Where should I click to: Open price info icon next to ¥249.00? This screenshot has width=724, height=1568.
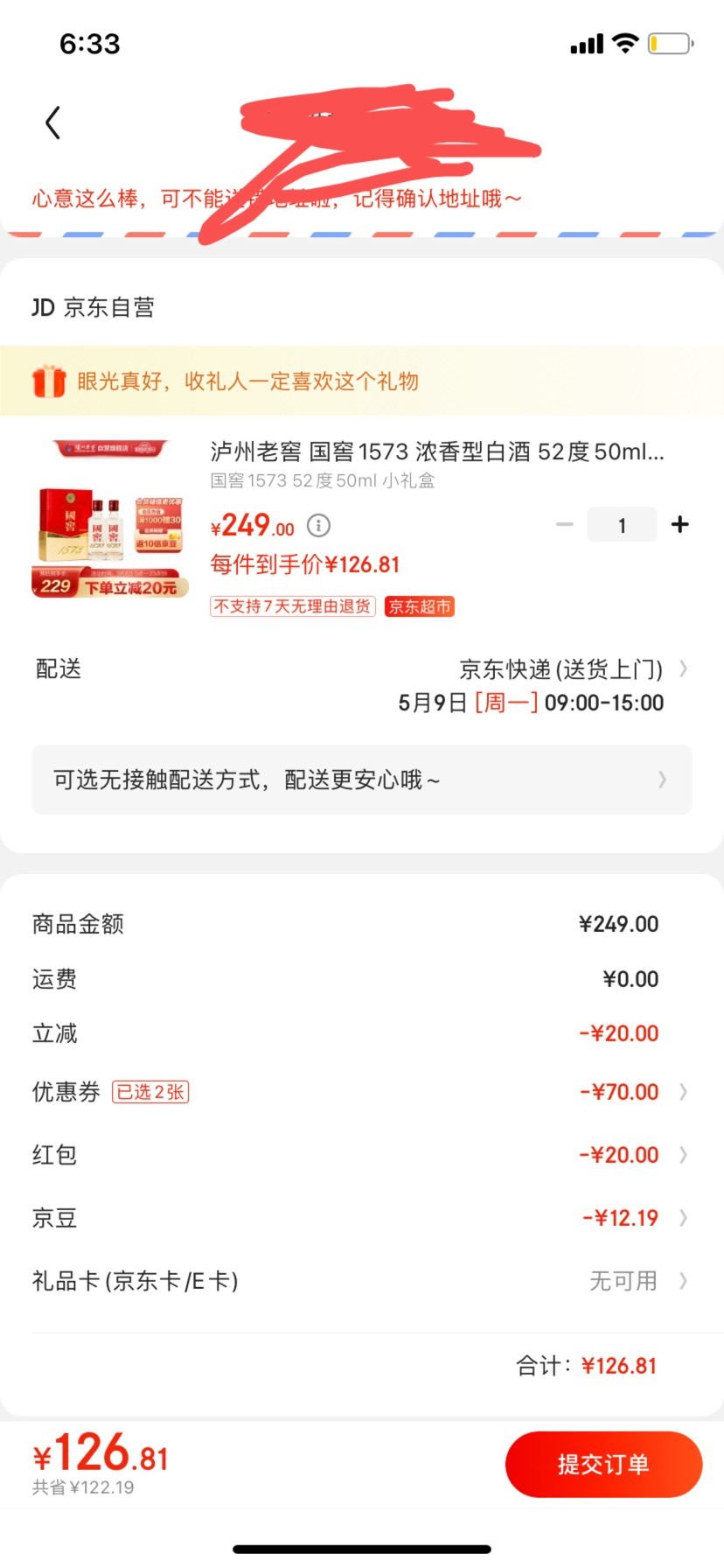pos(318,525)
